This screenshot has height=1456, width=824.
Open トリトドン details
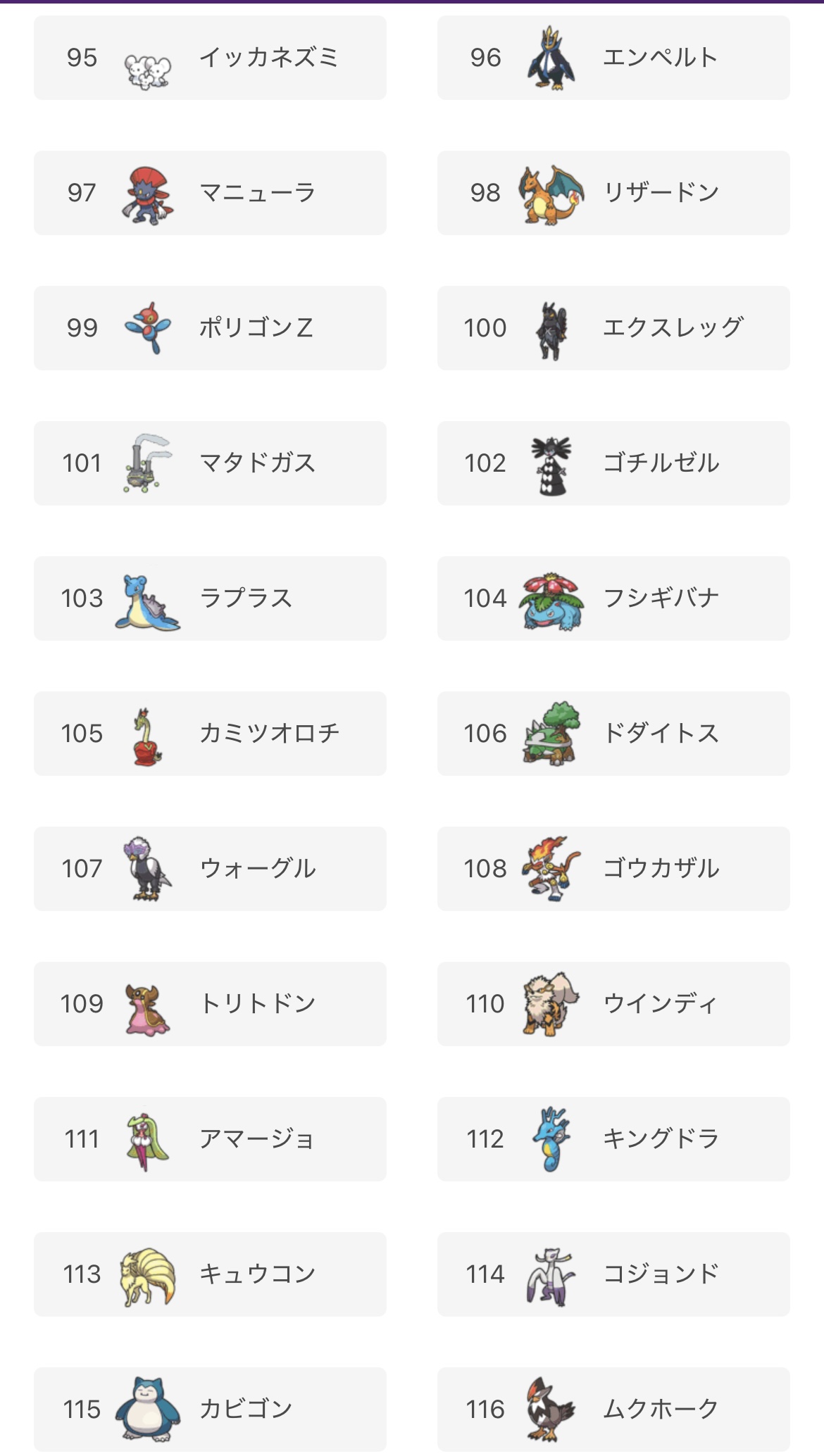[210, 1004]
